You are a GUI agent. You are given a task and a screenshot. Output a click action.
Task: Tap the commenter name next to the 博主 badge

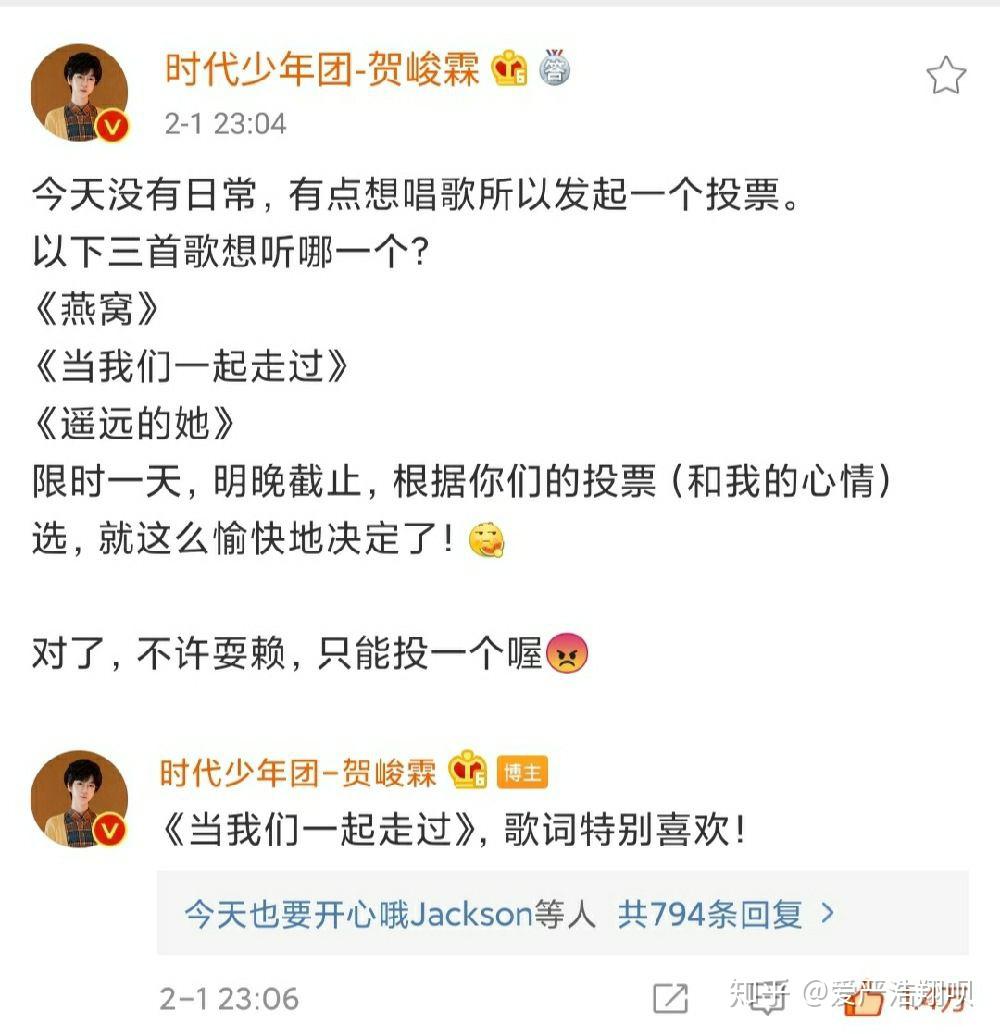click(x=299, y=772)
